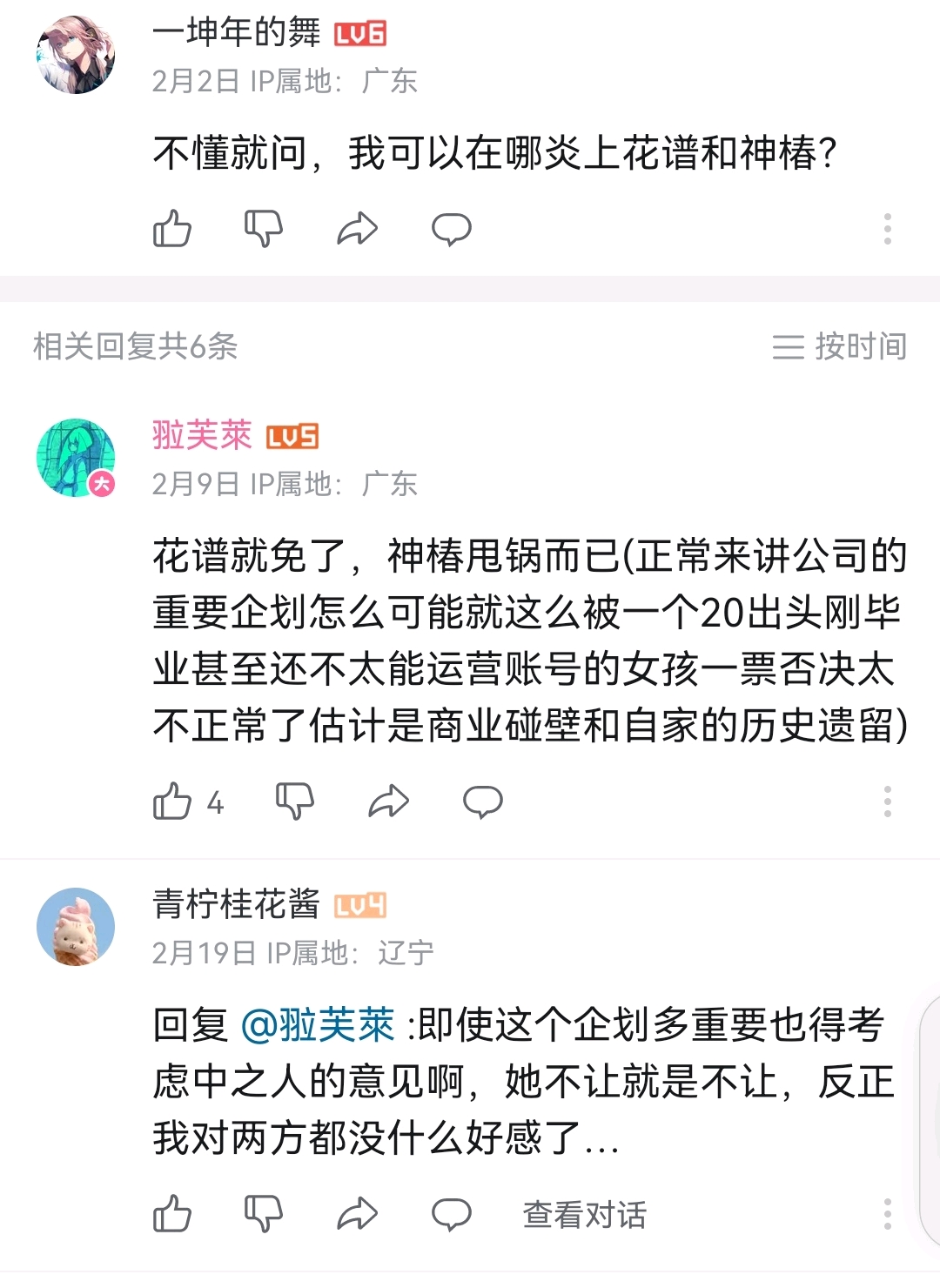Open more options for 青柠桂花酱's reply
The height and width of the screenshot is (1288, 940).
click(887, 1214)
